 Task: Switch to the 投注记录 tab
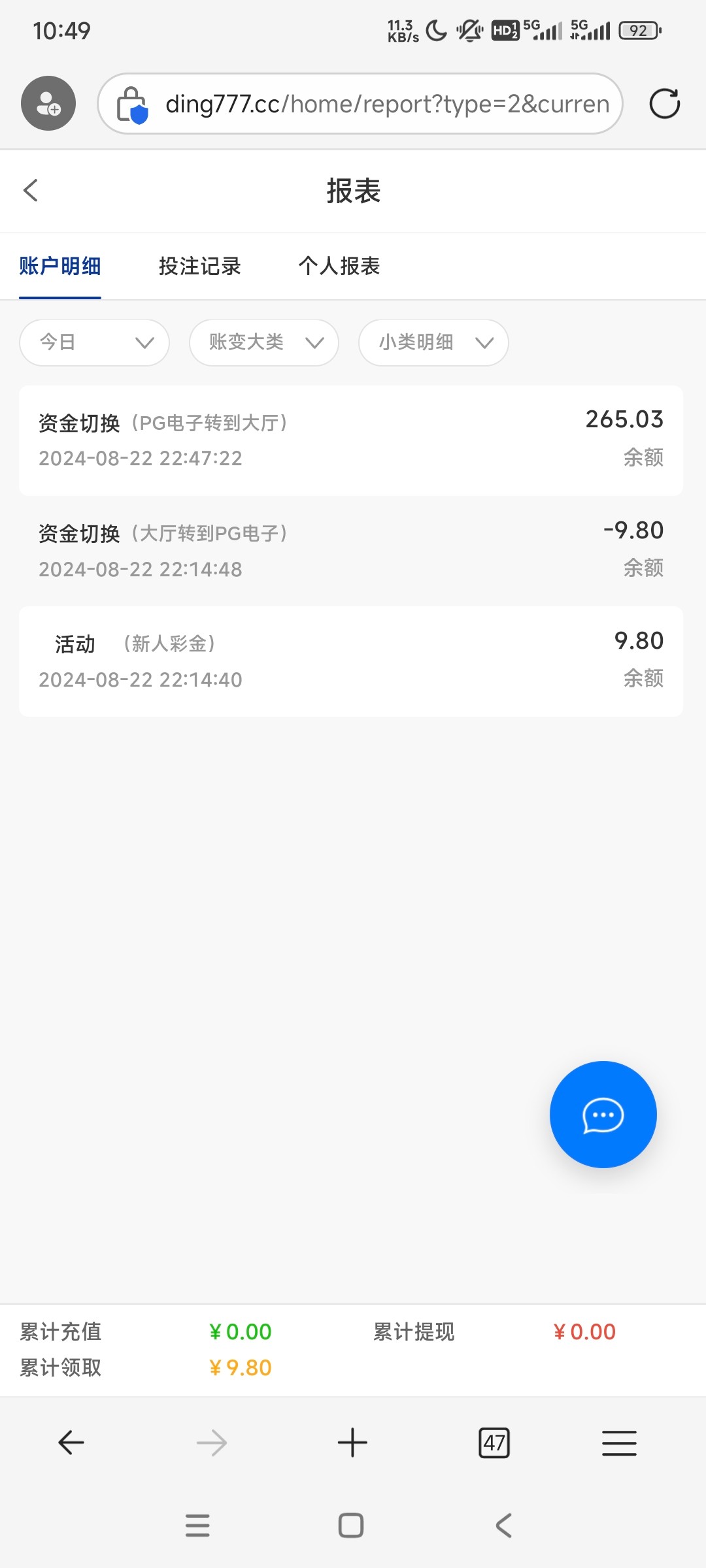[x=199, y=266]
